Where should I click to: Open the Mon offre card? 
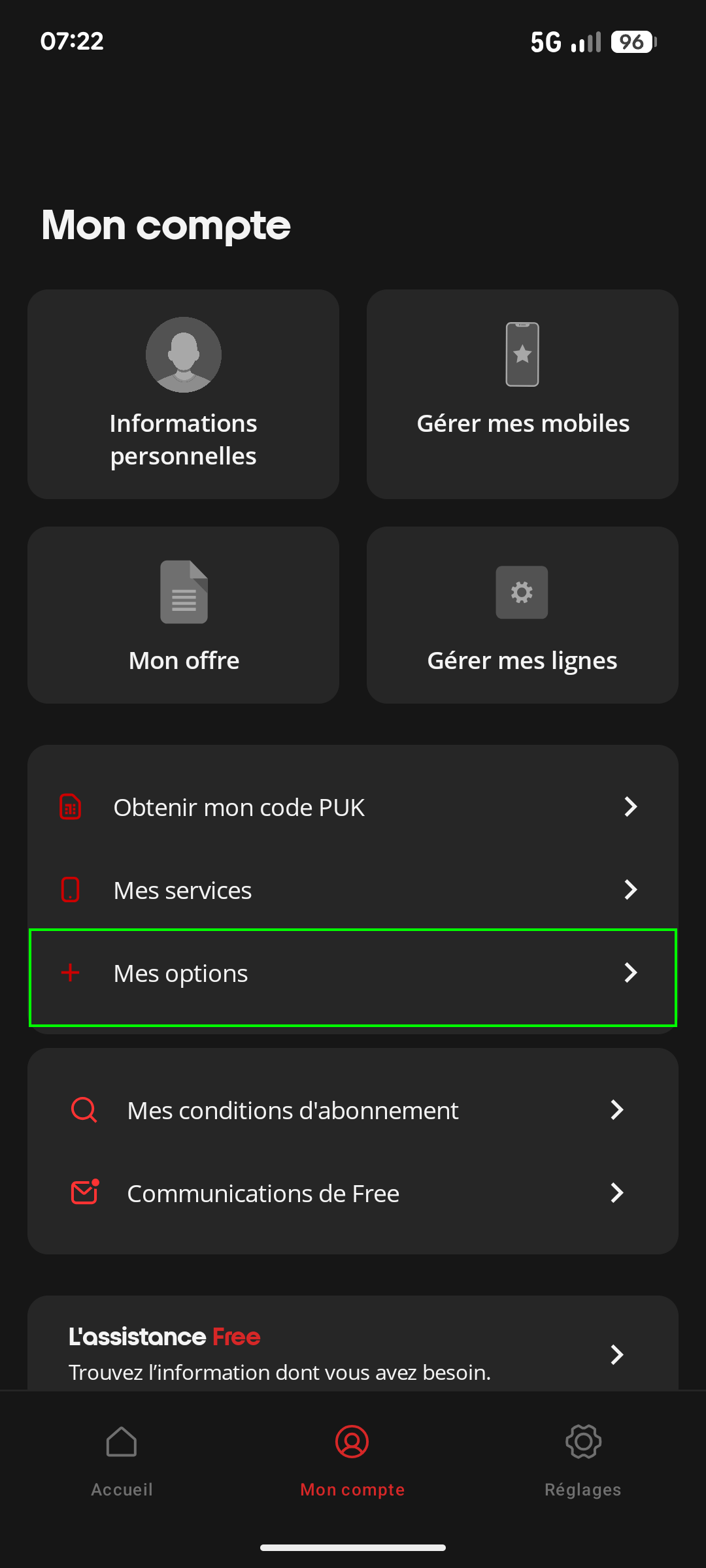click(183, 615)
